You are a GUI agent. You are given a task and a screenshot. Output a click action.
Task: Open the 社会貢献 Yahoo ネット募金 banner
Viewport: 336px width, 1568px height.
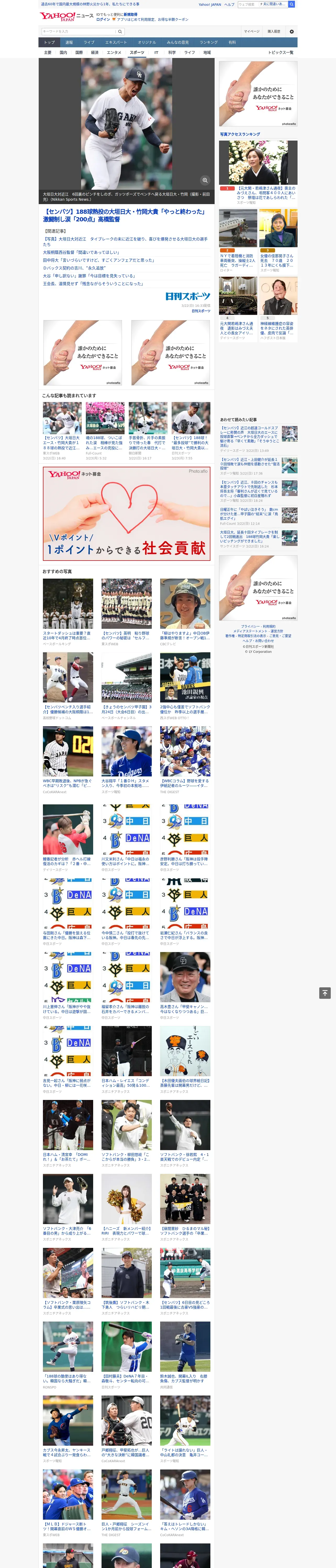pos(126,514)
